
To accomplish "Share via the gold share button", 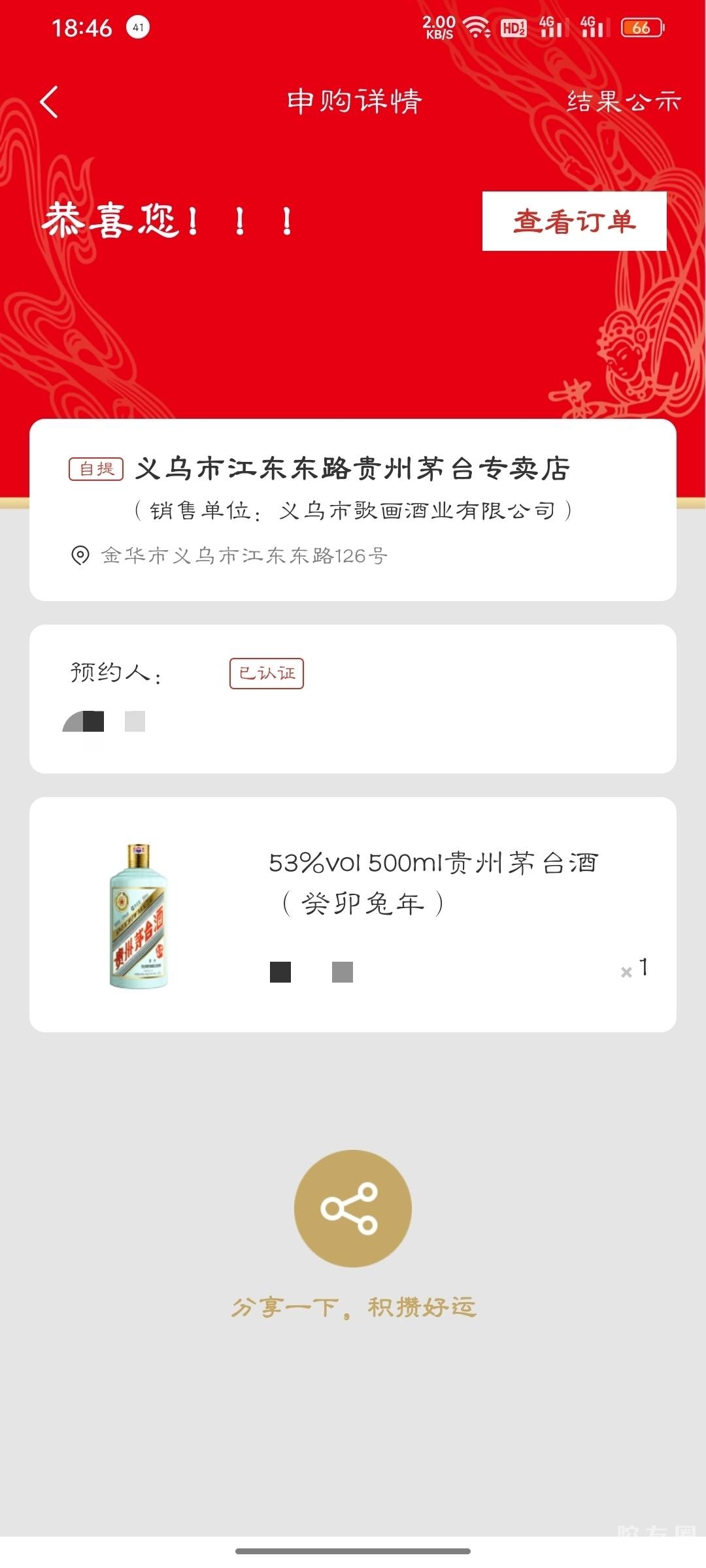I will 353,1208.
